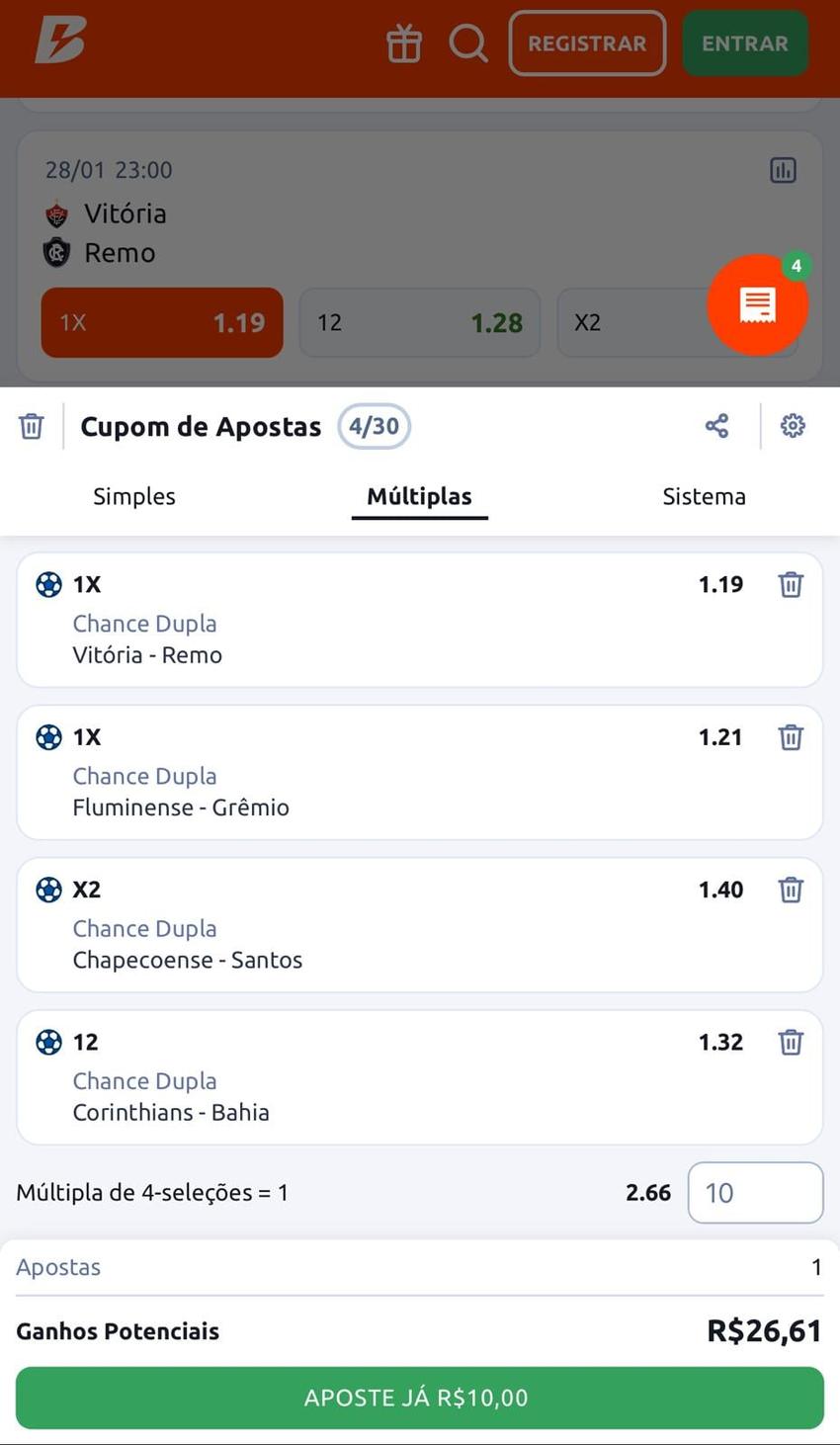This screenshot has height=1445, width=840.
Task: Open the coupon settings gear
Action: click(x=792, y=425)
